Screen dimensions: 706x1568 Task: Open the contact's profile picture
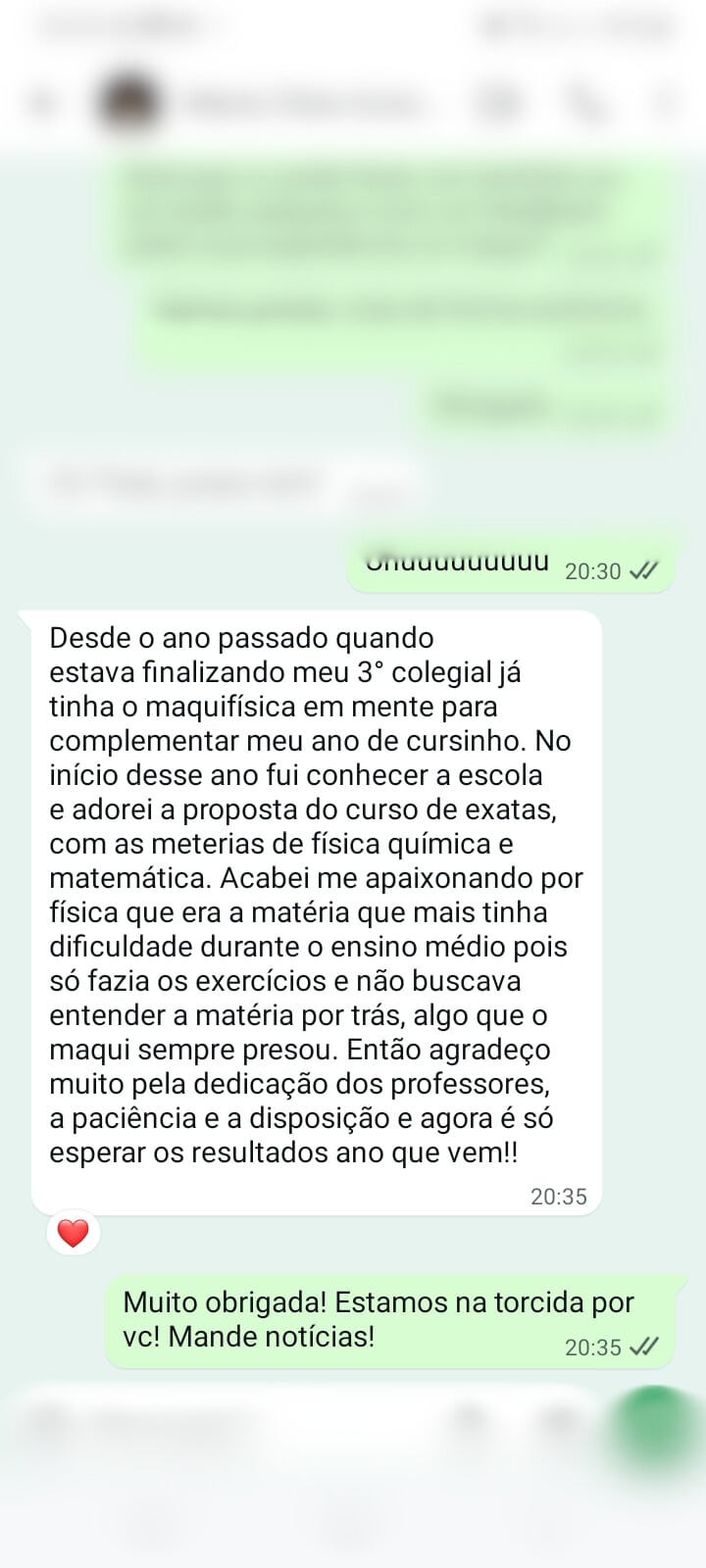coord(128,103)
